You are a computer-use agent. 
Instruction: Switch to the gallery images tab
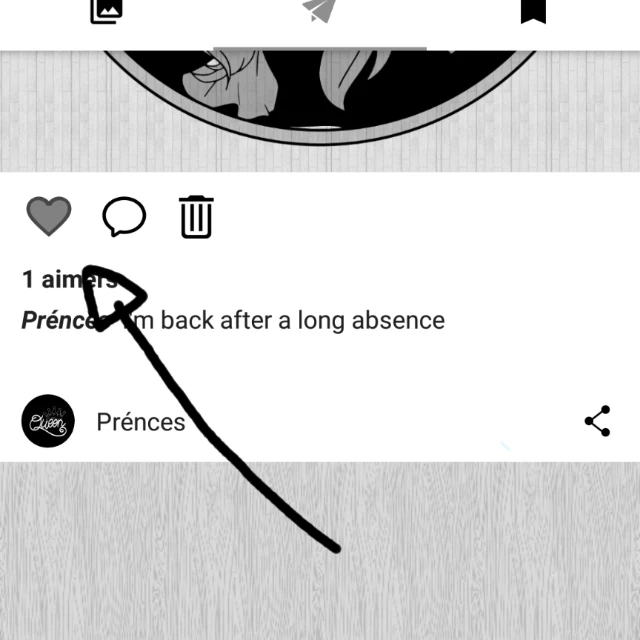(x=107, y=11)
